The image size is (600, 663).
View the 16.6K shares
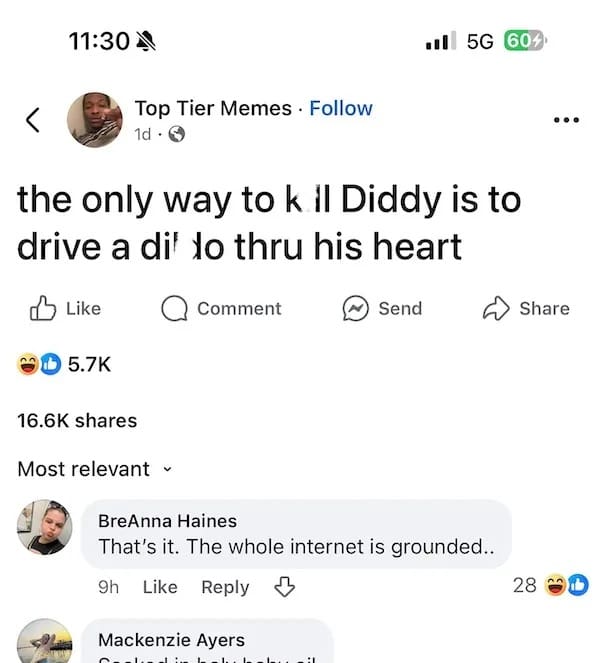pos(77,421)
